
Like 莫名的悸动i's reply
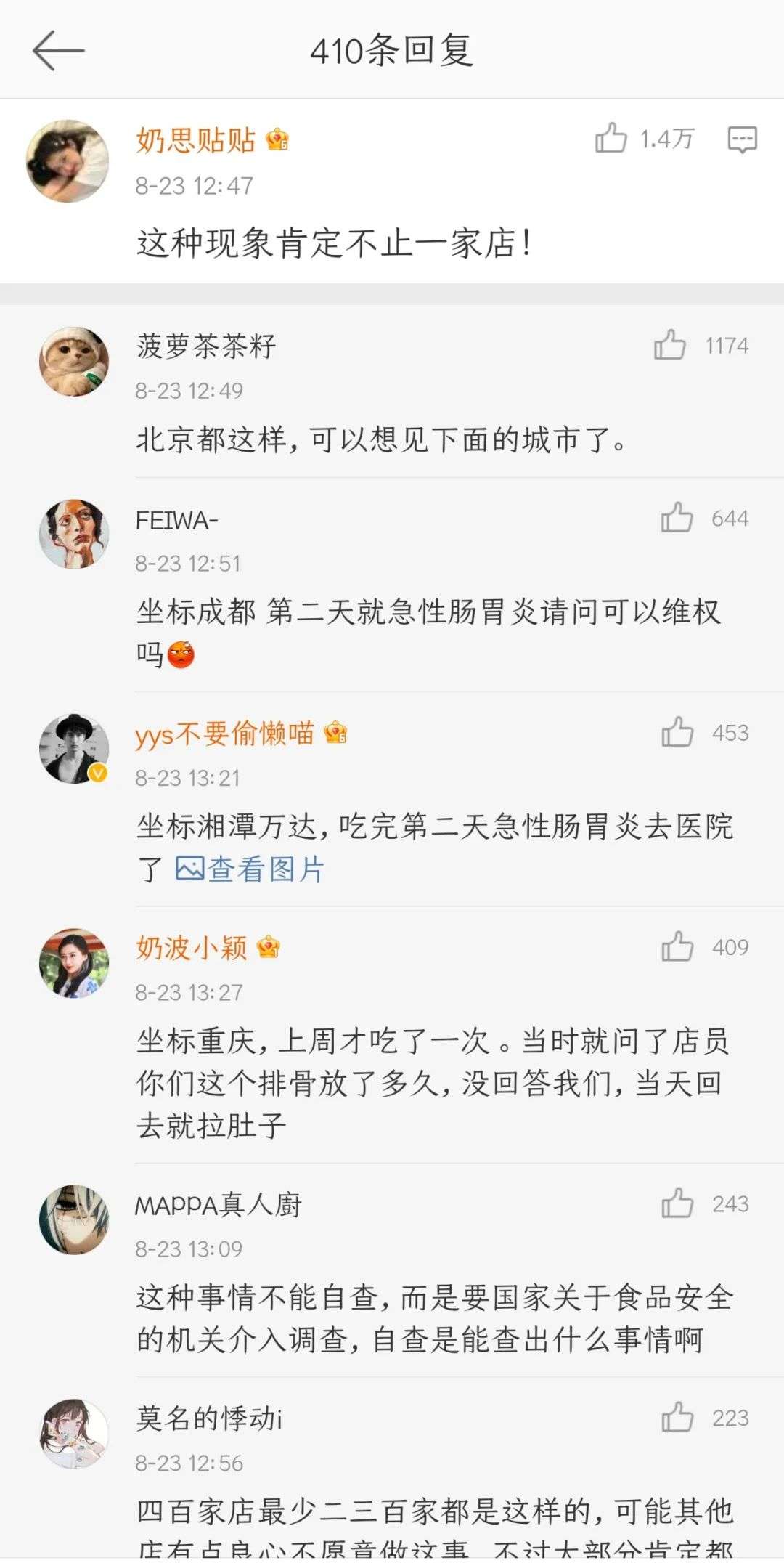(x=677, y=1417)
